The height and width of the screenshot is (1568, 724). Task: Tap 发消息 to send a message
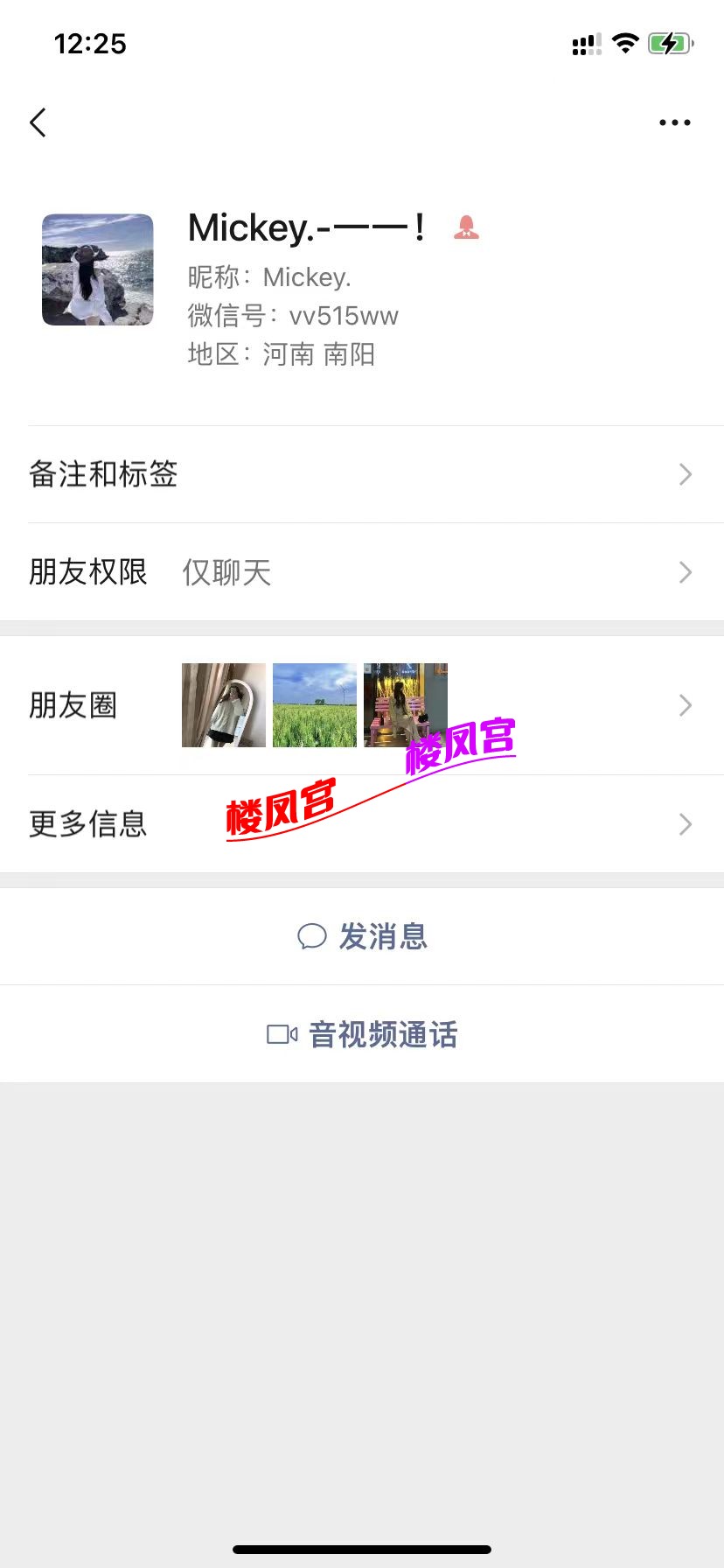click(x=362, y=936)
